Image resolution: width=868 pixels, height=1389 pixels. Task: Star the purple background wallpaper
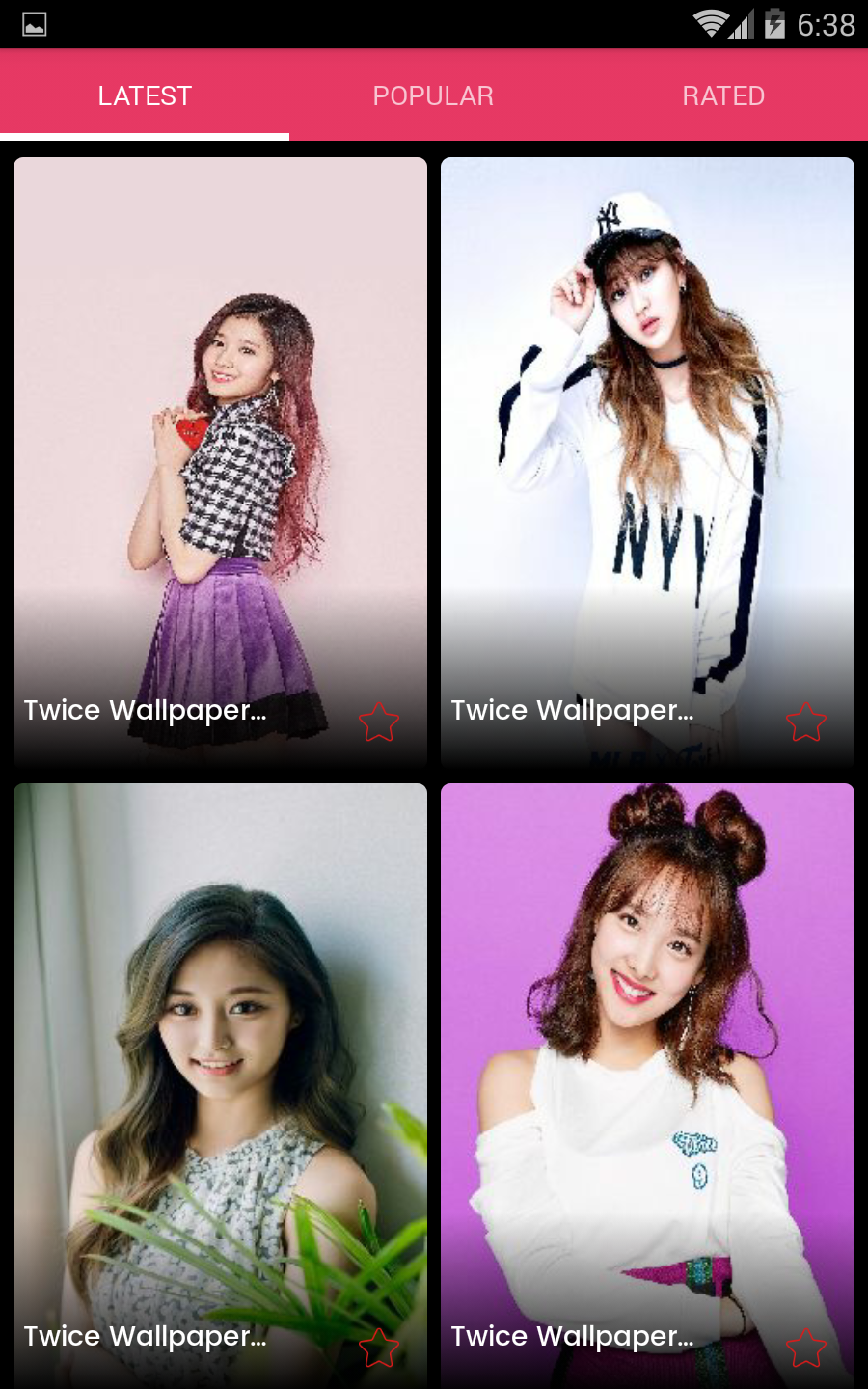coord(806,1348)
